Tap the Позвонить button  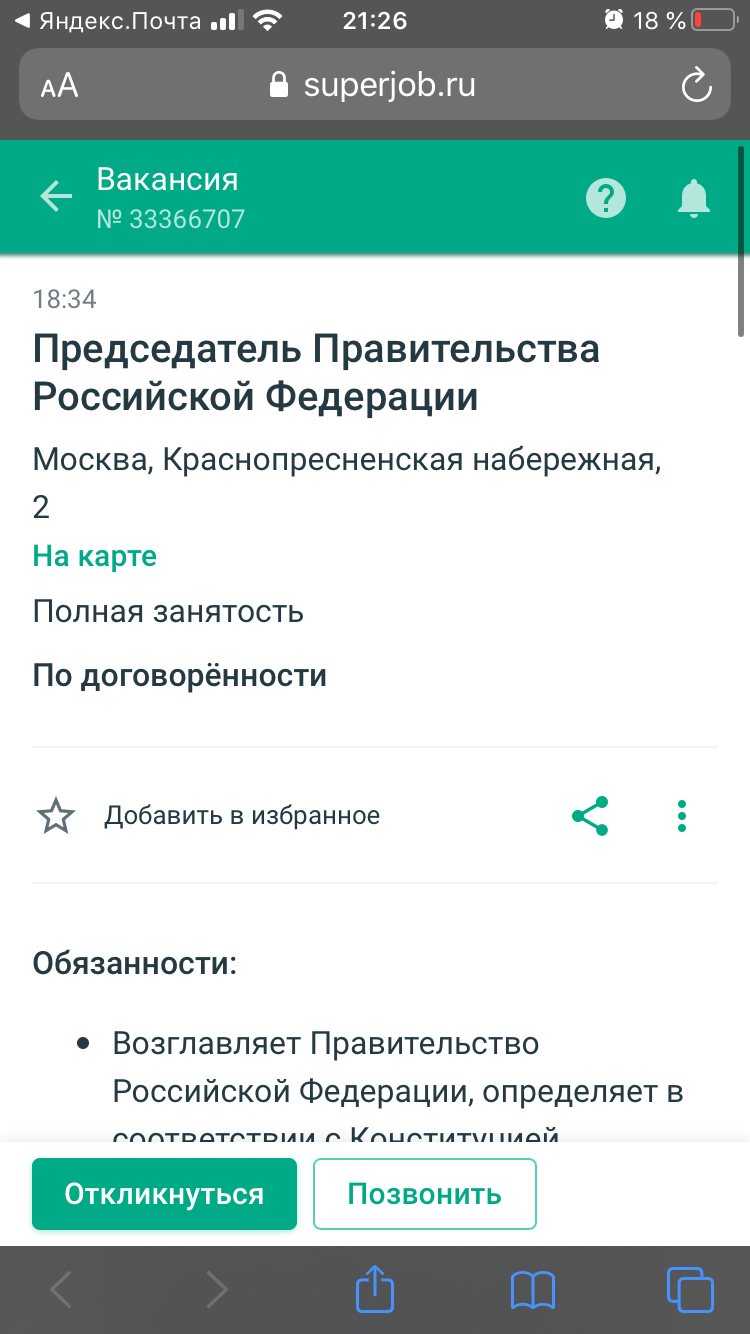tap(424, 1194)
